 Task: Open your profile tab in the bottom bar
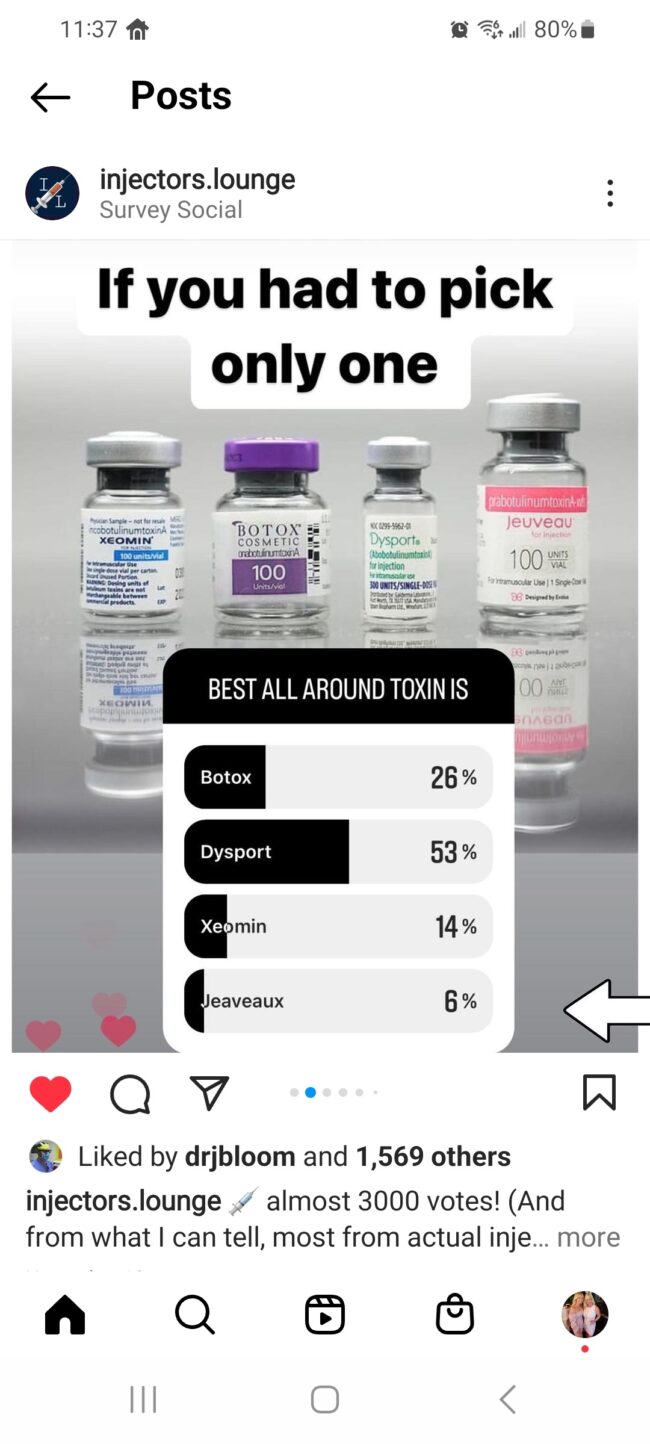coord(585,1314)
